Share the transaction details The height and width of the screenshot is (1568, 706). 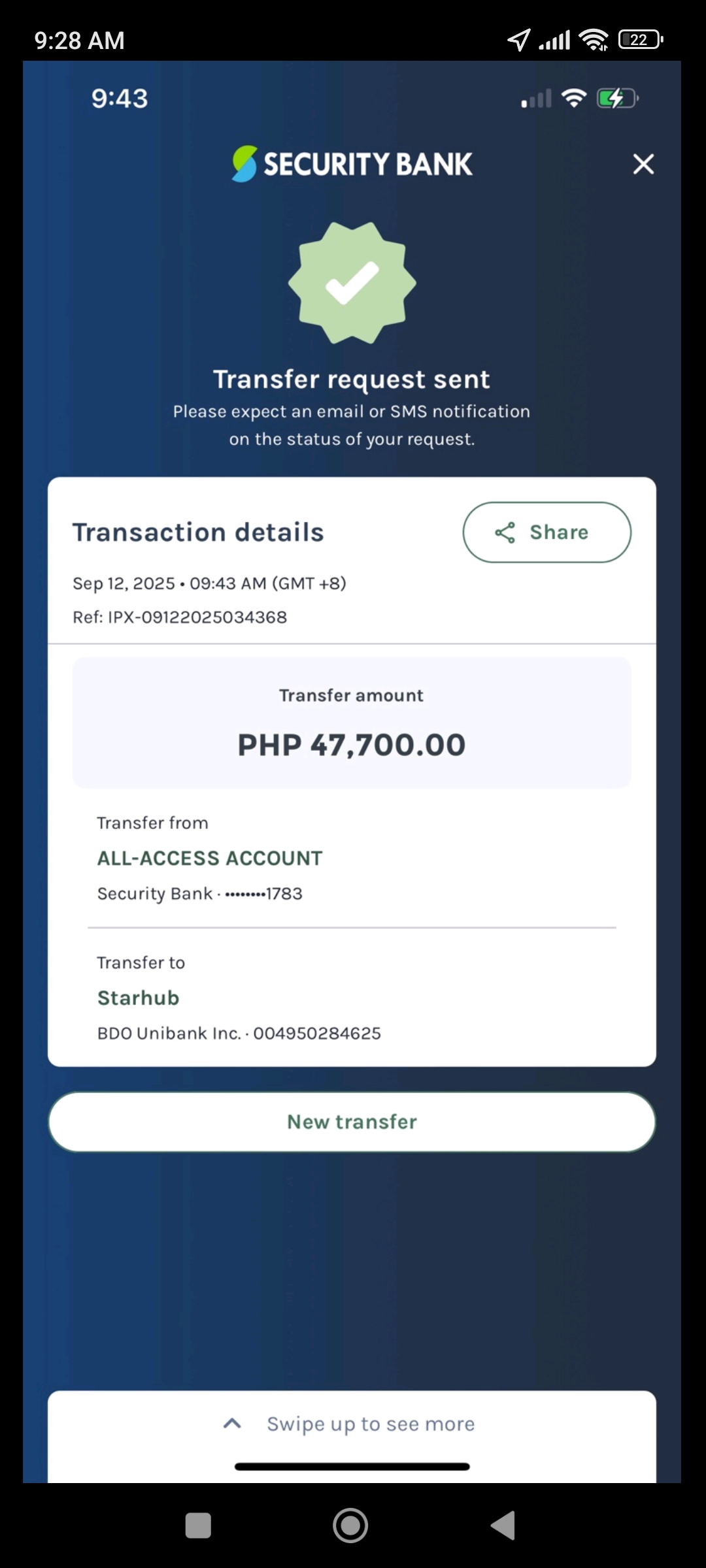(x=546, y=532)
